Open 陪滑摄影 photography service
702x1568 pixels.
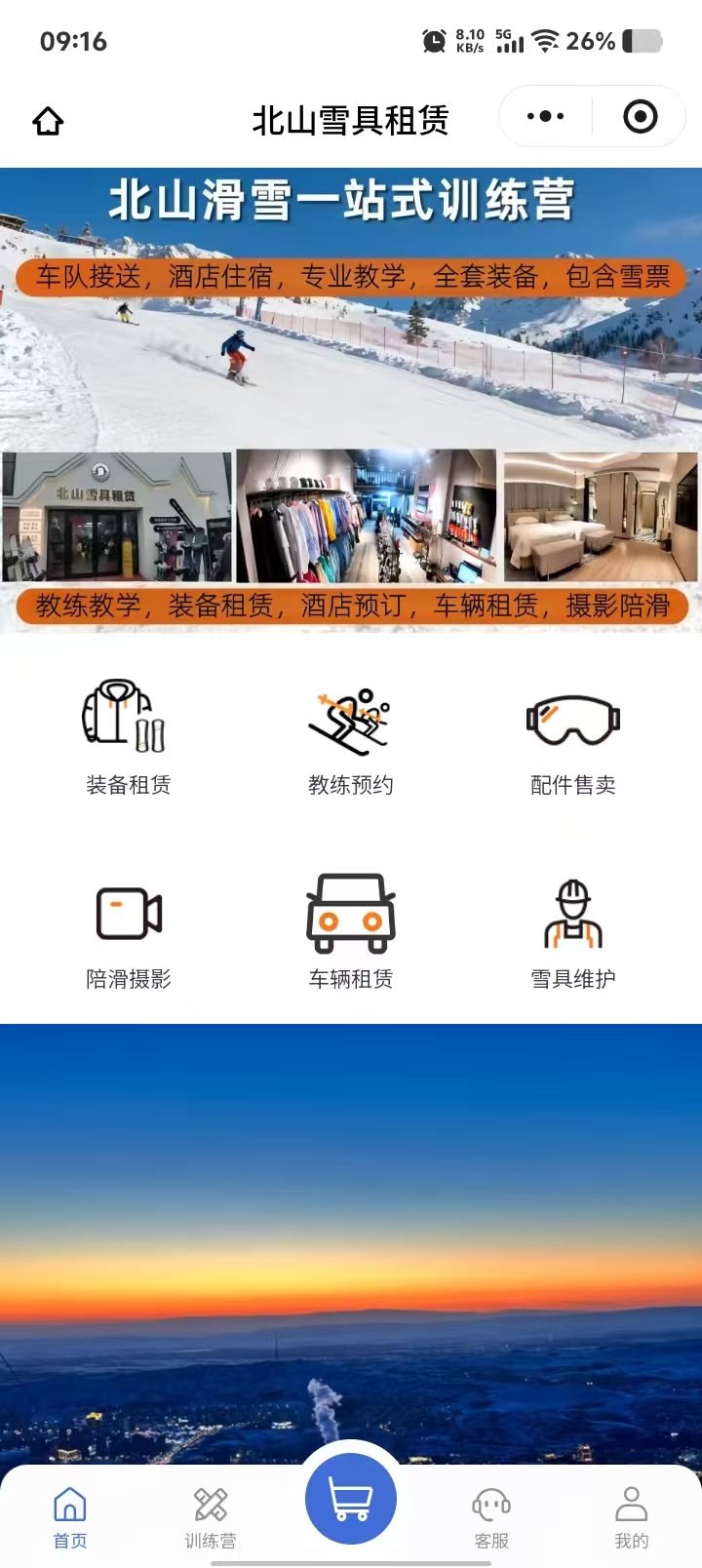[x=128, y=932]
